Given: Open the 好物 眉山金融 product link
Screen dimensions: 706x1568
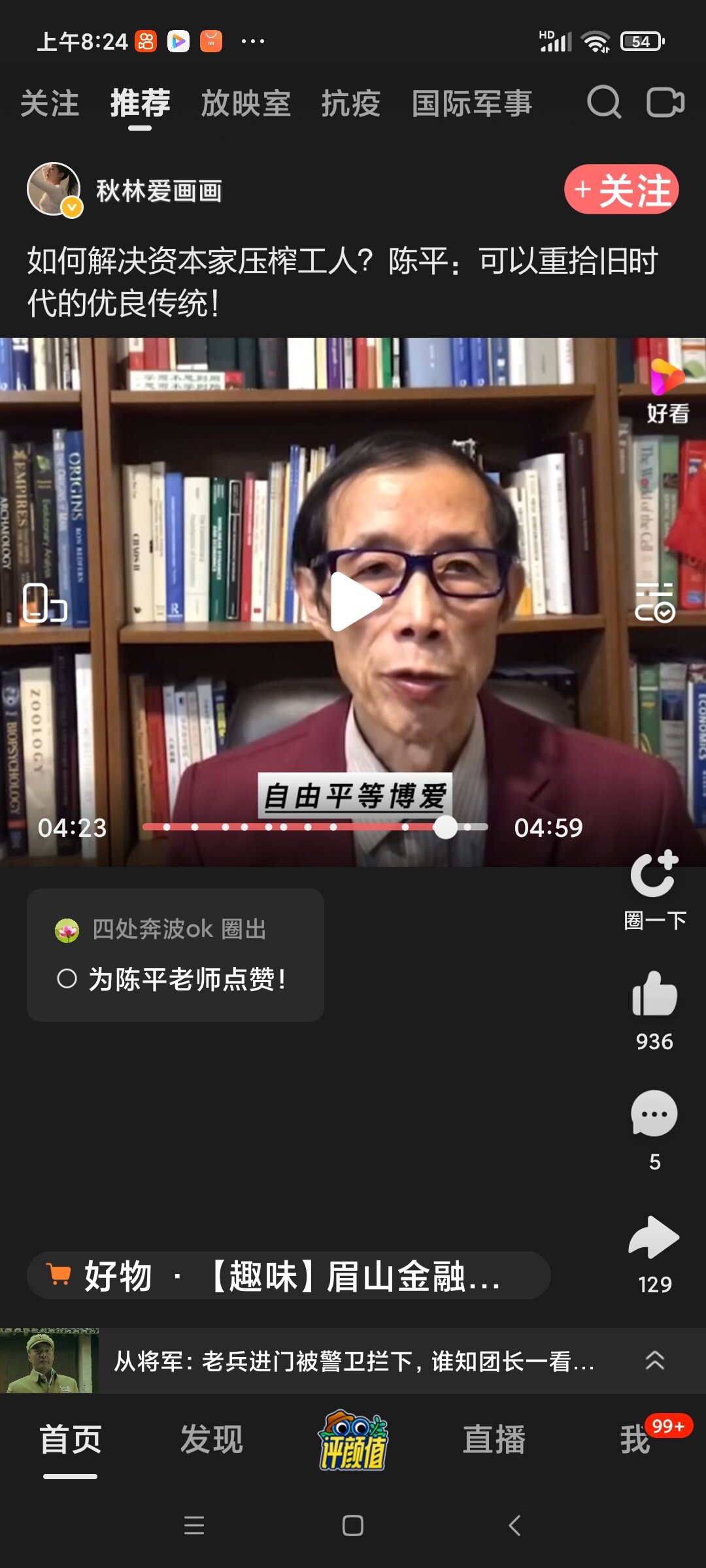Looking at the screenshot, I should (288, 1275).
